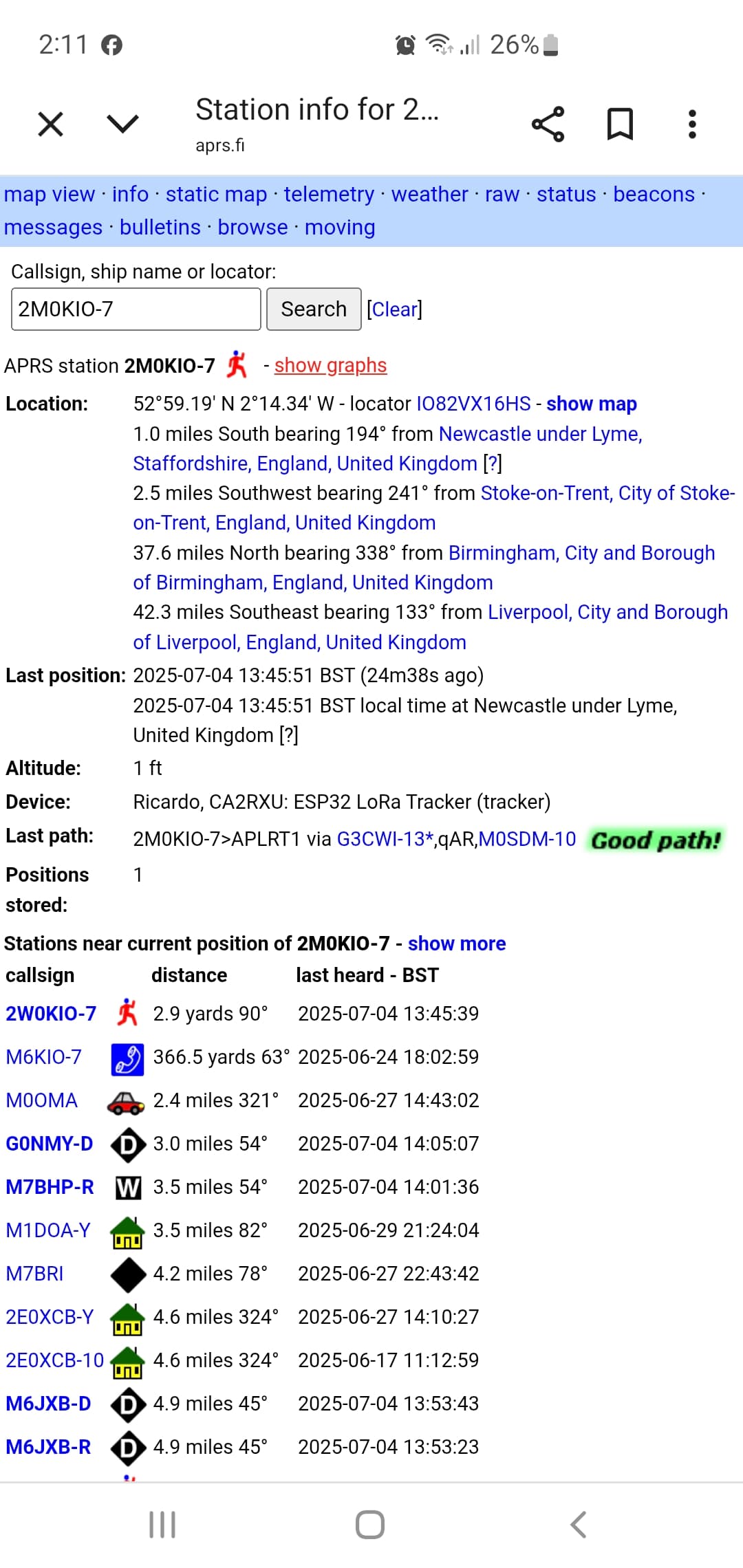Tap the callsign input field

[x=136, y=309]
